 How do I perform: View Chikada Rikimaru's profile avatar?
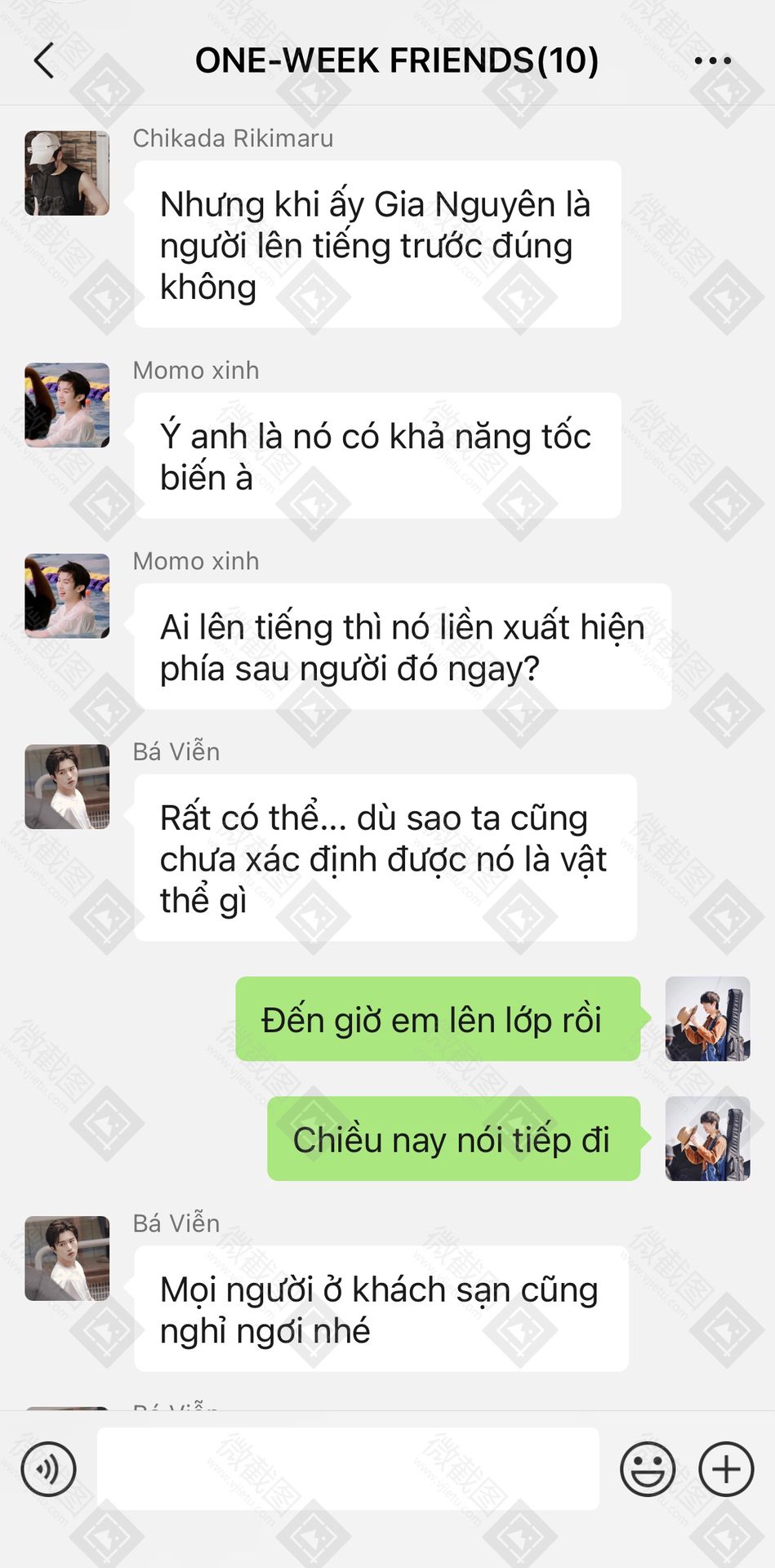point(67,173)
